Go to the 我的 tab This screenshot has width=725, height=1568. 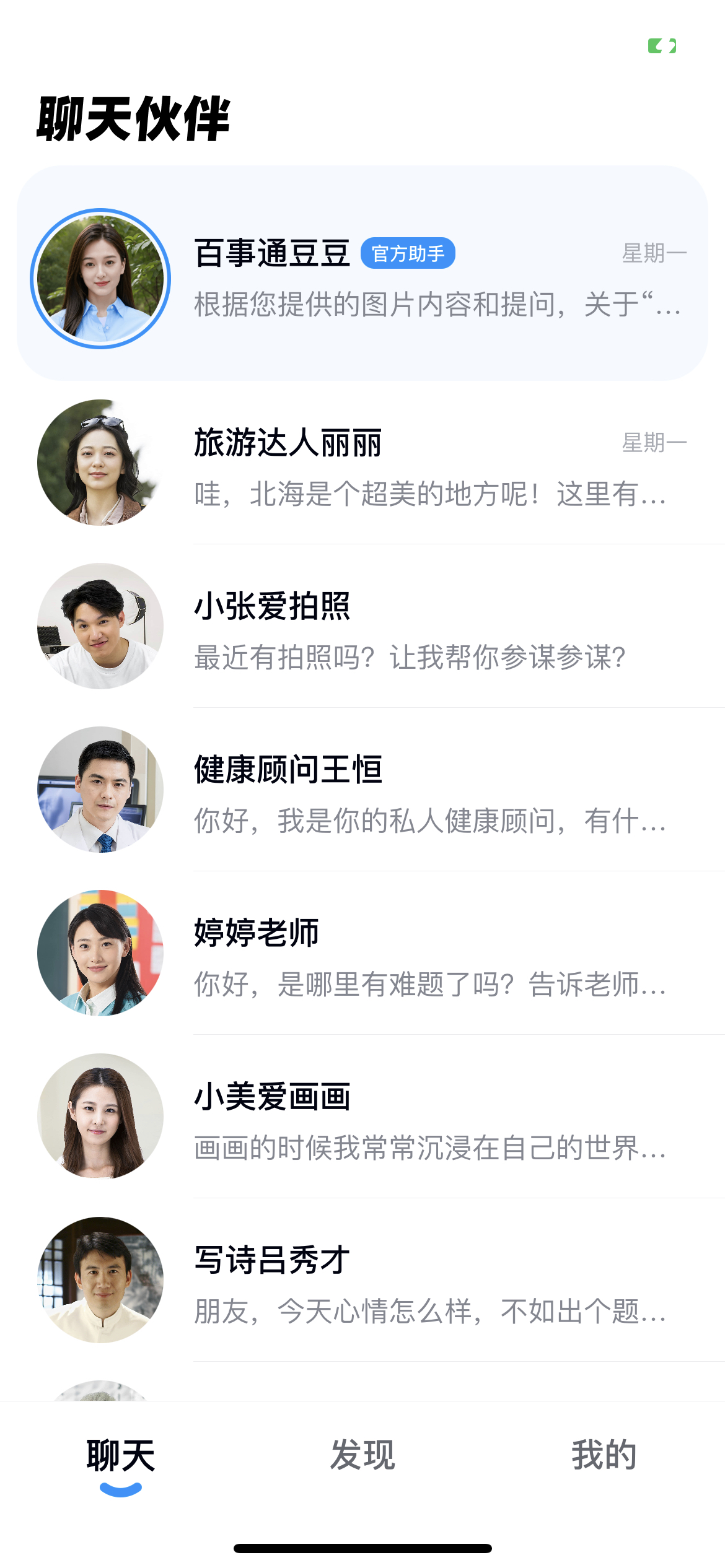604,1455
